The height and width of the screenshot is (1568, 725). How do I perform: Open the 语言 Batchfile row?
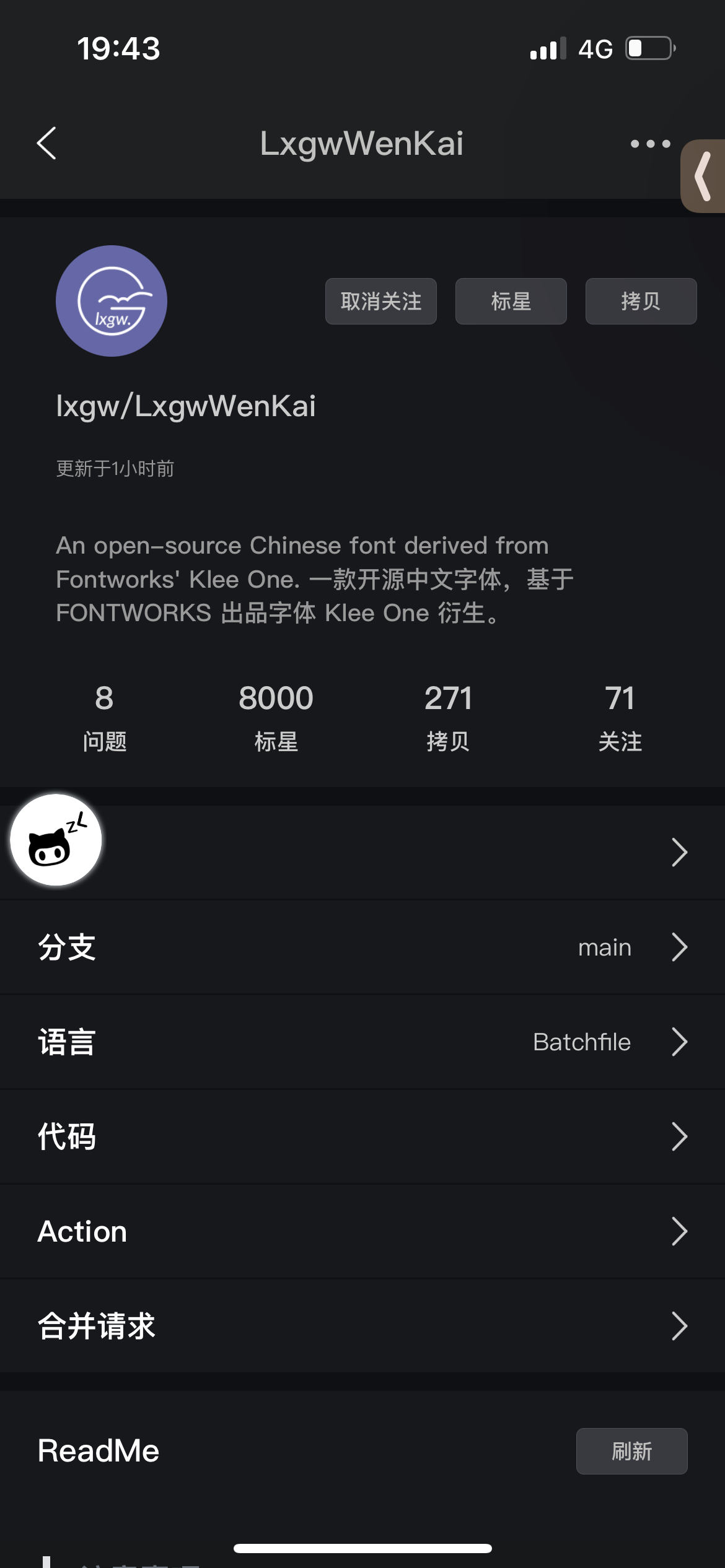362,1042
